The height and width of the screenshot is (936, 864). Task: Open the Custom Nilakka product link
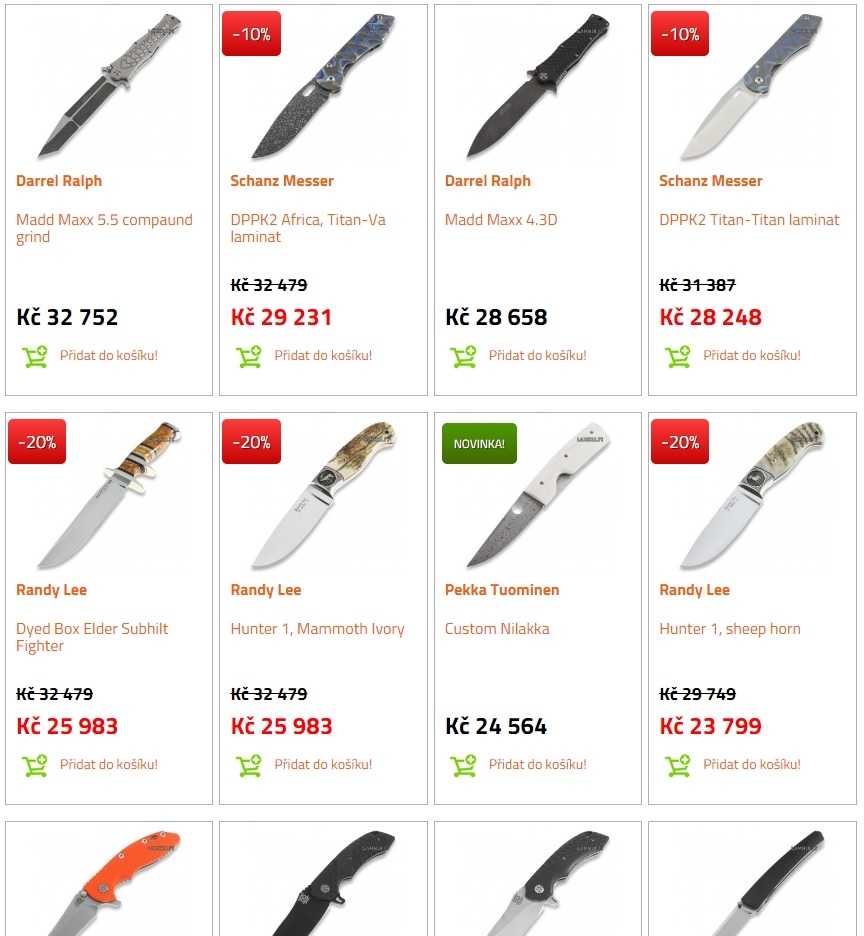pos(497,629)
